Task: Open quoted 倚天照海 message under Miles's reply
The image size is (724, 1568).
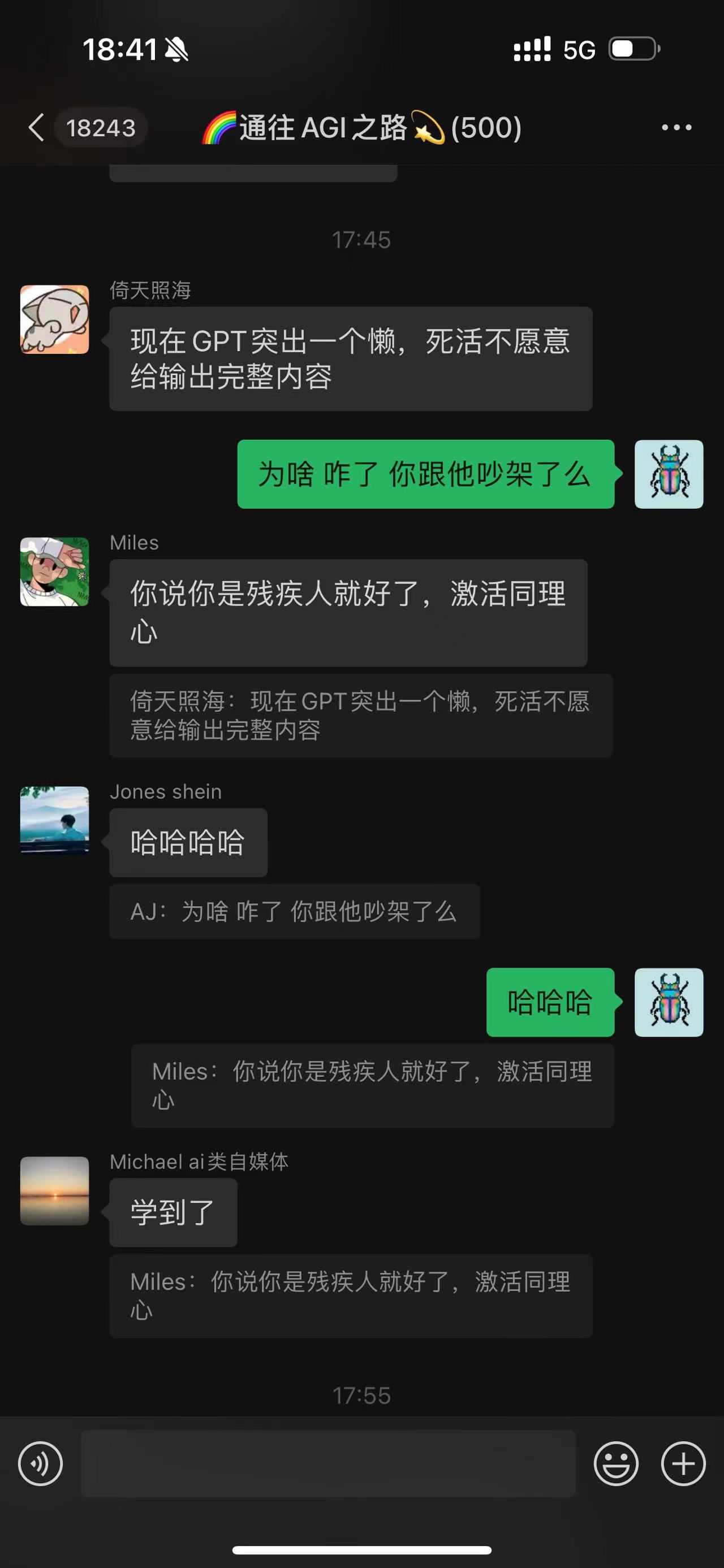Action: pos(360,715)
